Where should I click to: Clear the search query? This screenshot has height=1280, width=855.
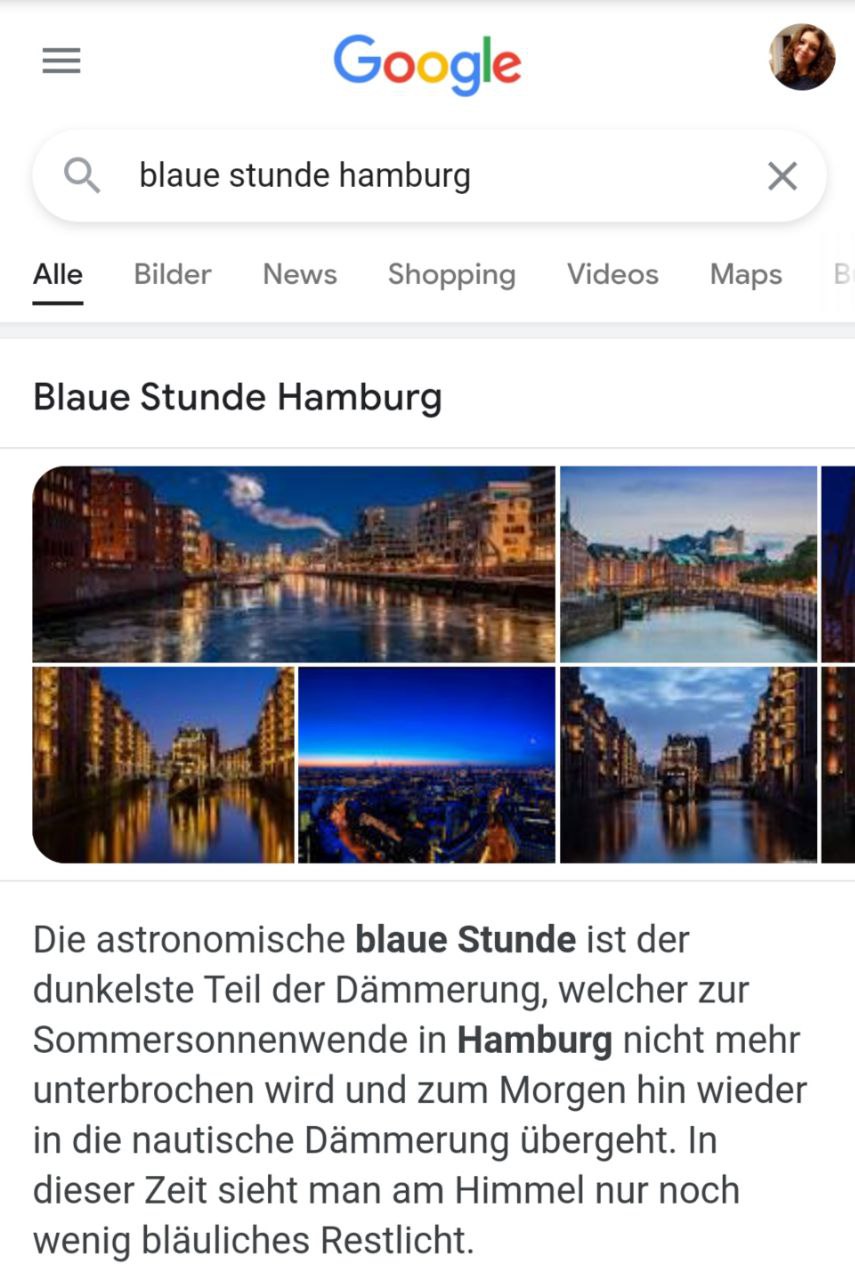click(782, 177)
